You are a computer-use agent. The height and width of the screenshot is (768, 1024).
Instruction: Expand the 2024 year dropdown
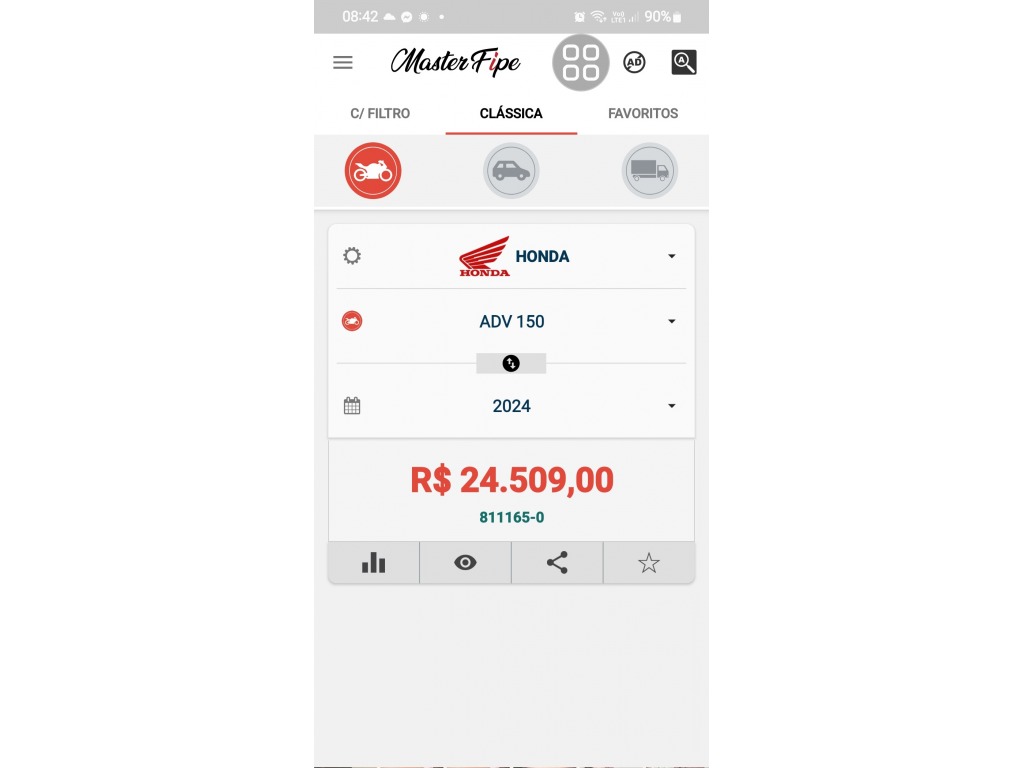(x=511, y=406)
